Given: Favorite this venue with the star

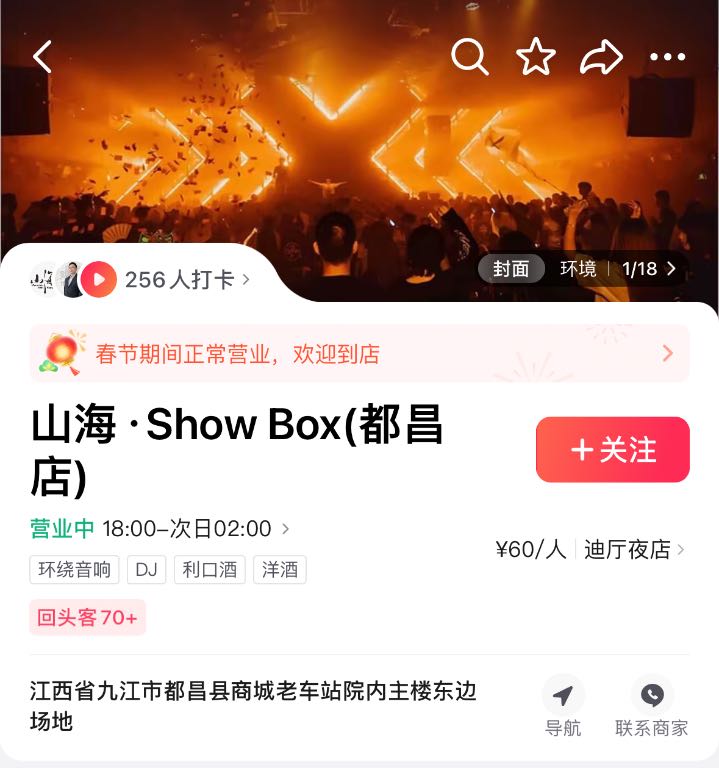Looking at the screenshot, I should click(536, 57).
